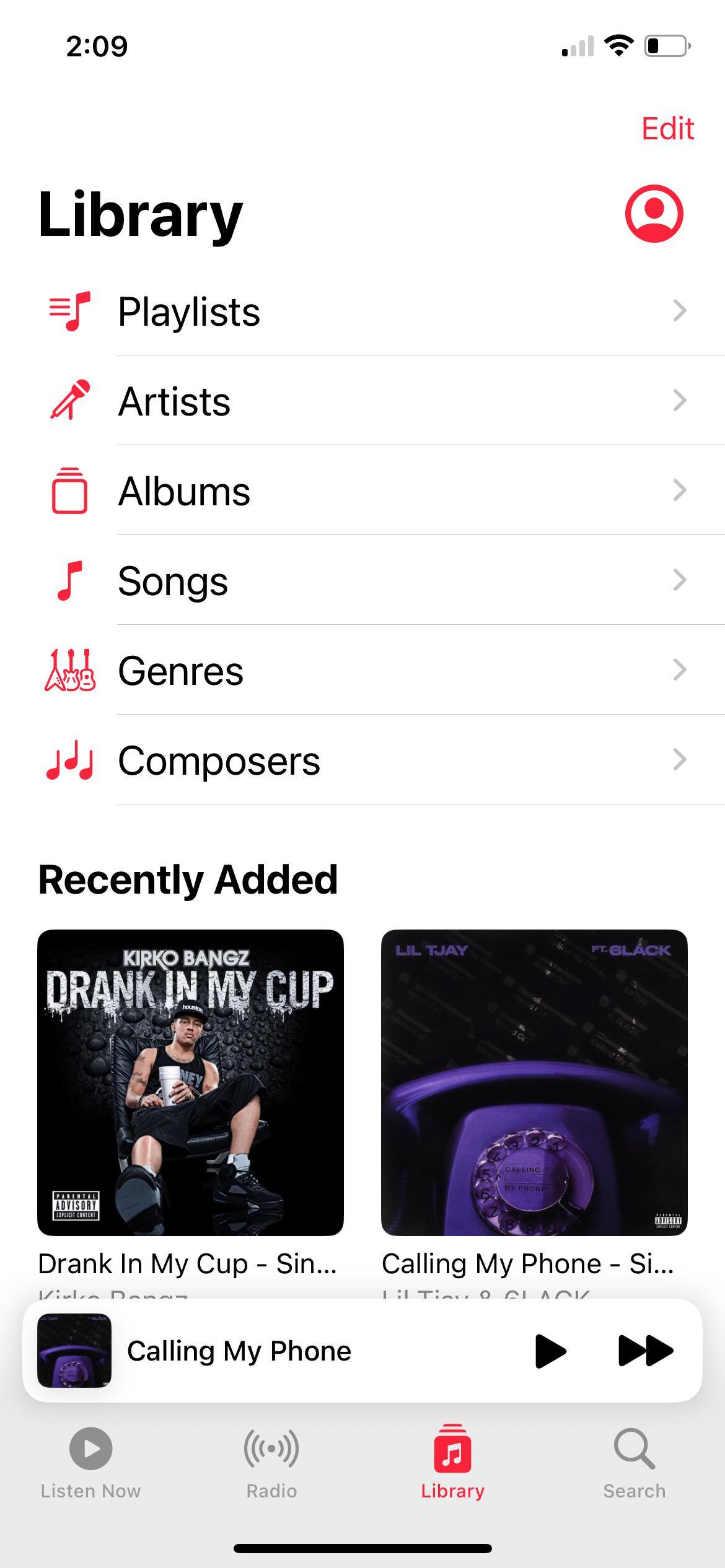The image size is (725, 1568).
Task: Select the Library tab
Action: tap(452, 1463)
